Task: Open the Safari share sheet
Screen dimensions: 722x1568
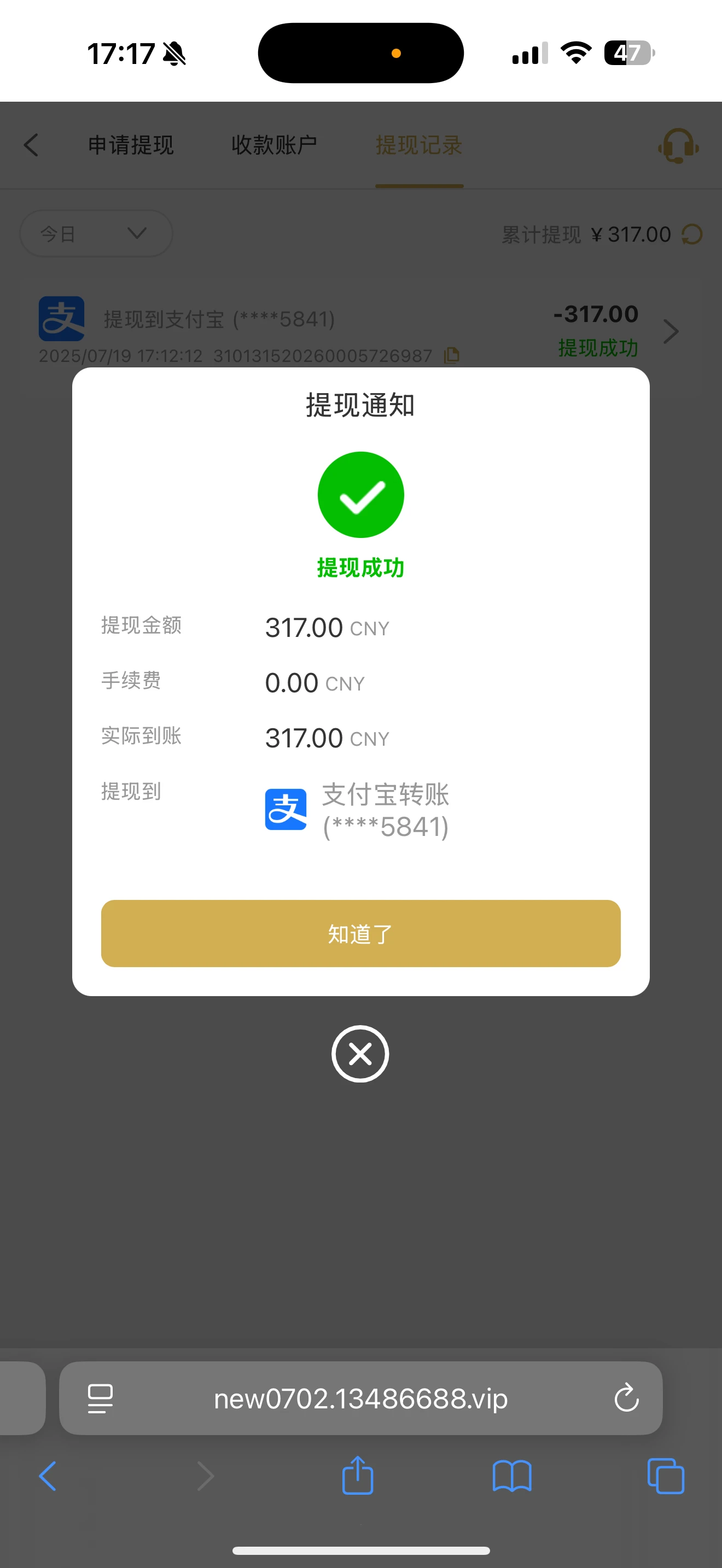Action: 359,1476
